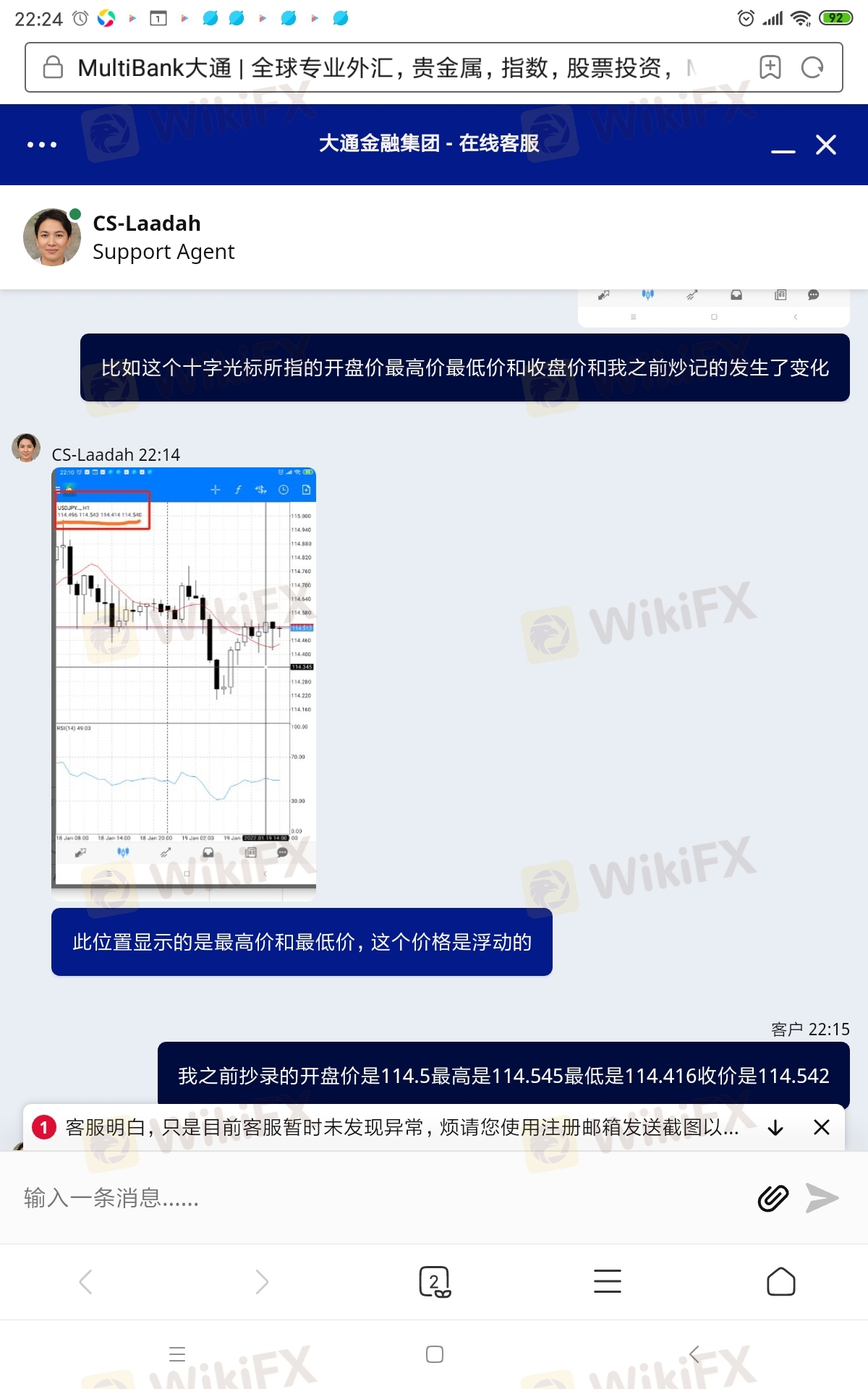
Task: Go to the browser home page
Action: 781,1281
